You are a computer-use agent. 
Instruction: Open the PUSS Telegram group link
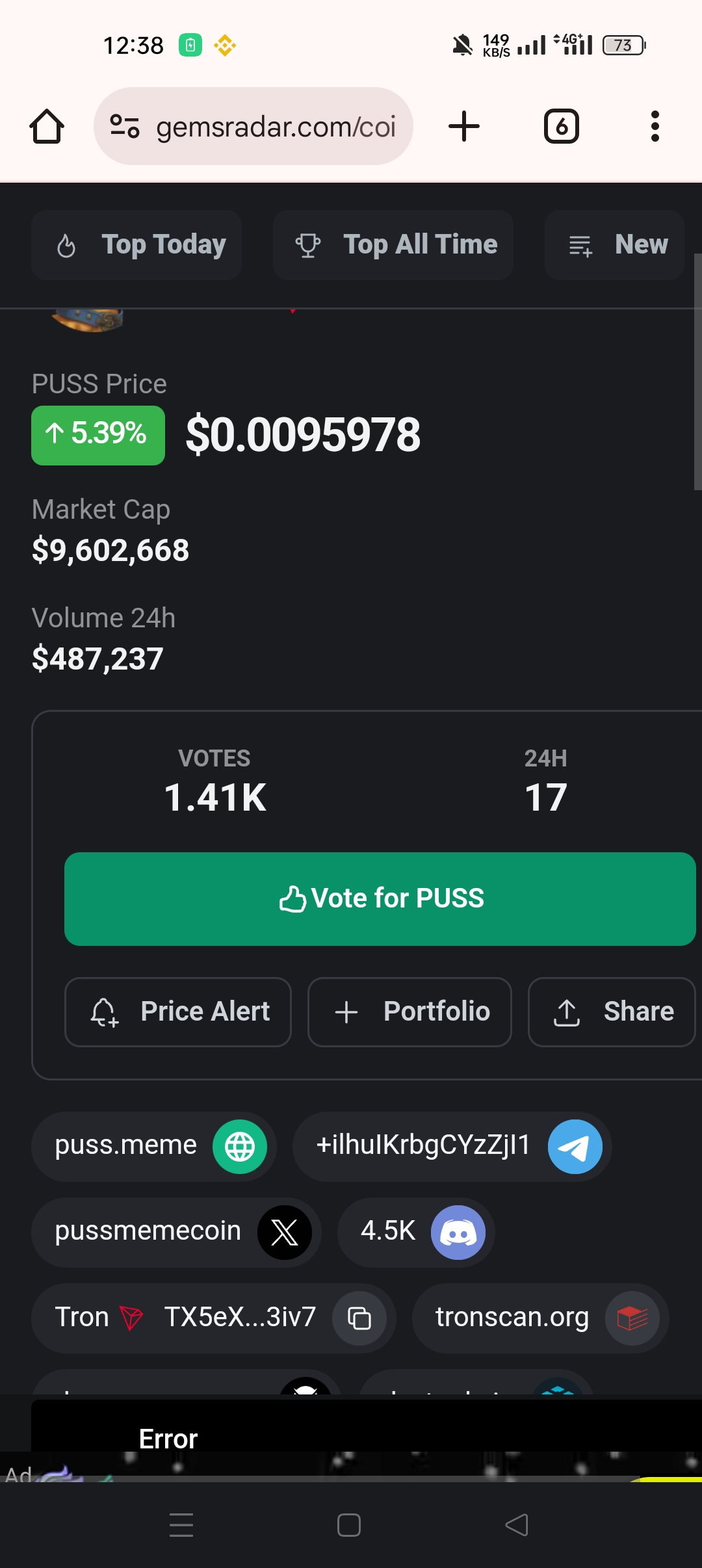[x=452, y=1146]
